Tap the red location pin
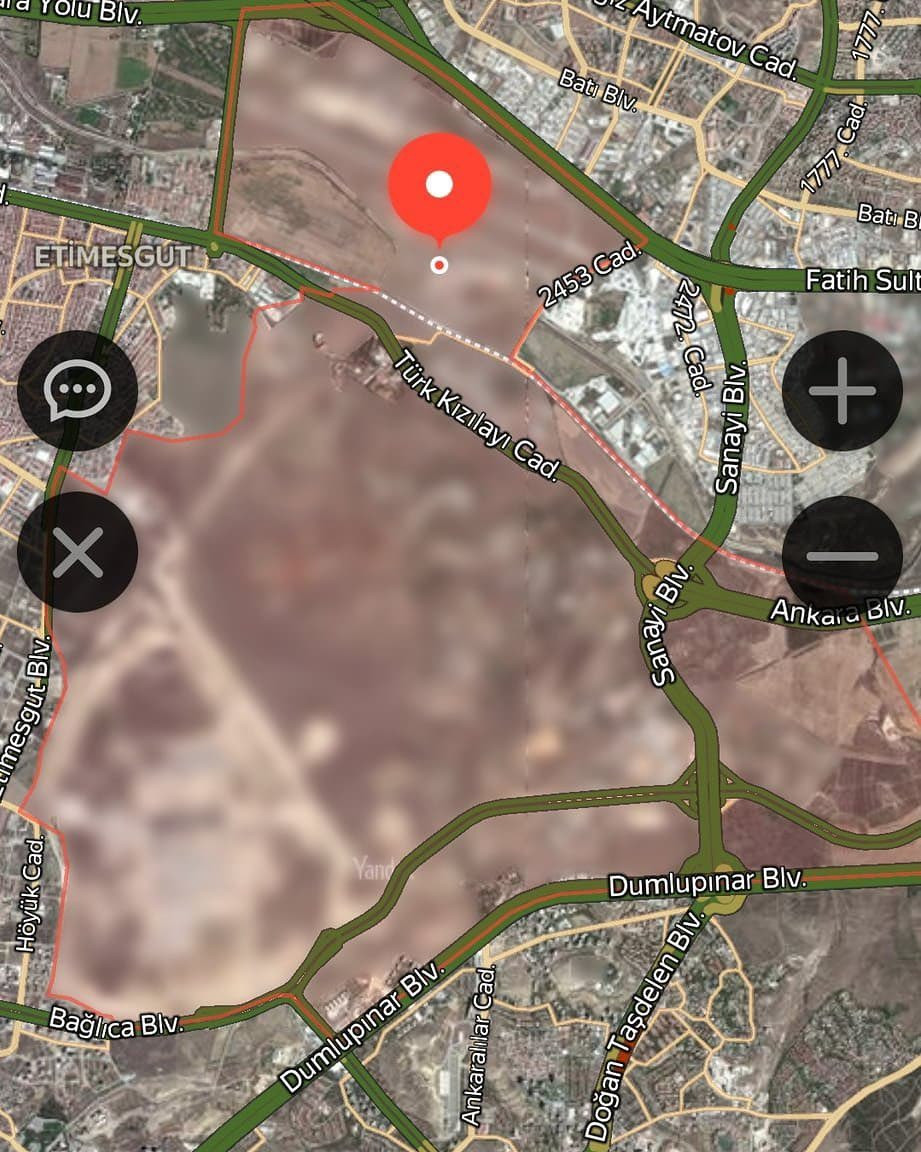This screenshot has height=1152, width=921. tap(439, 186)
